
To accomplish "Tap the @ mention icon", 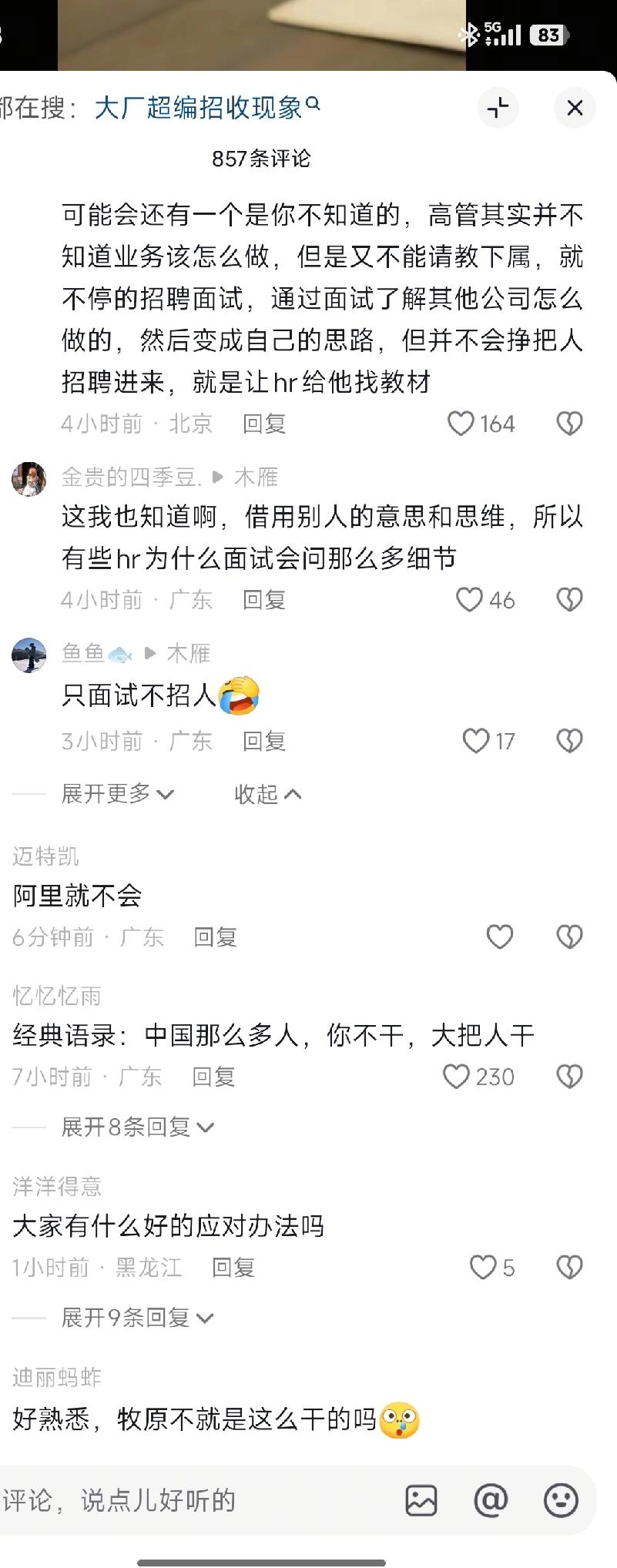I will 491,1501.
